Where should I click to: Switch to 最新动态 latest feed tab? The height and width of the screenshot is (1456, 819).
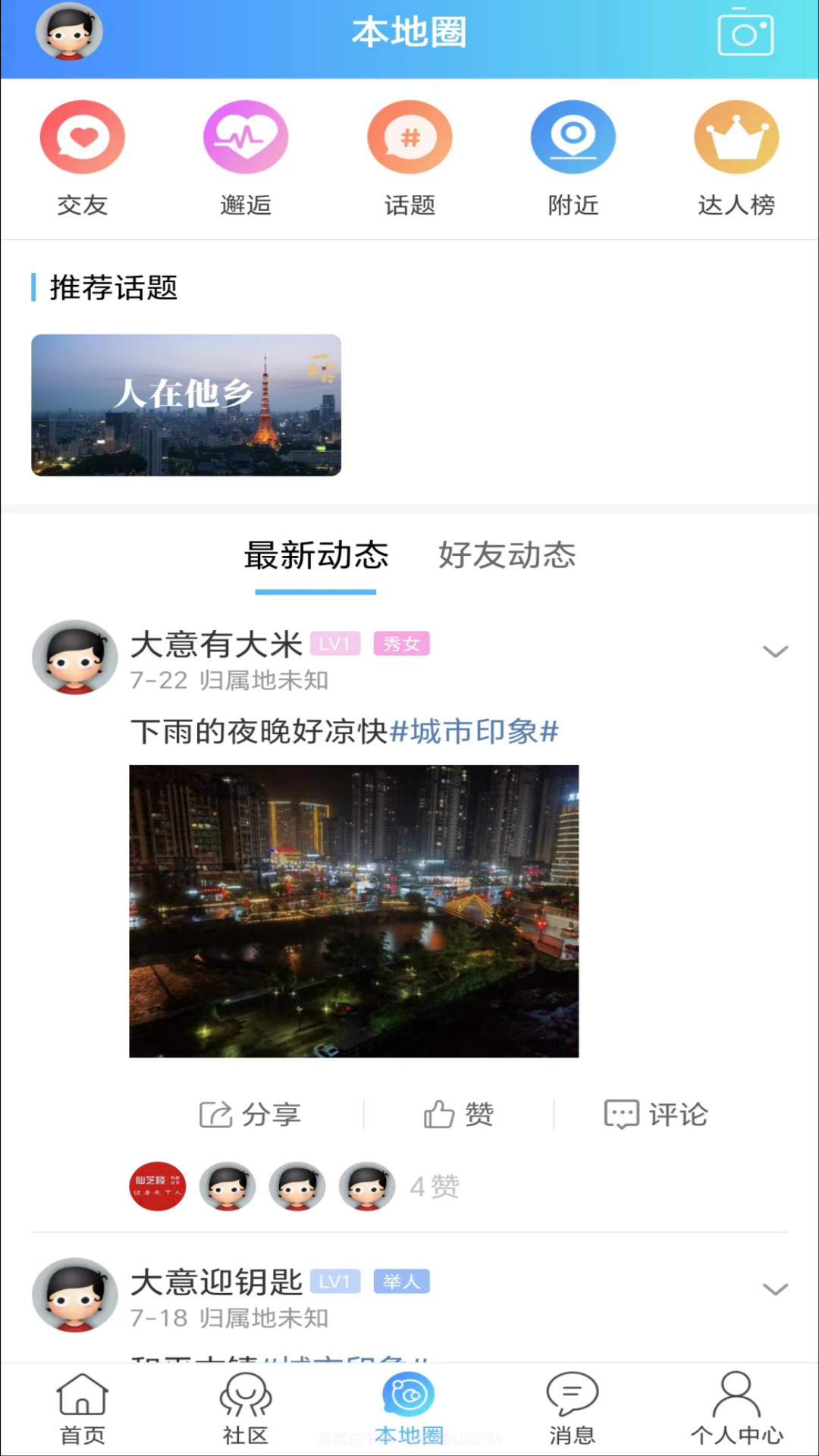click(315, 555)
